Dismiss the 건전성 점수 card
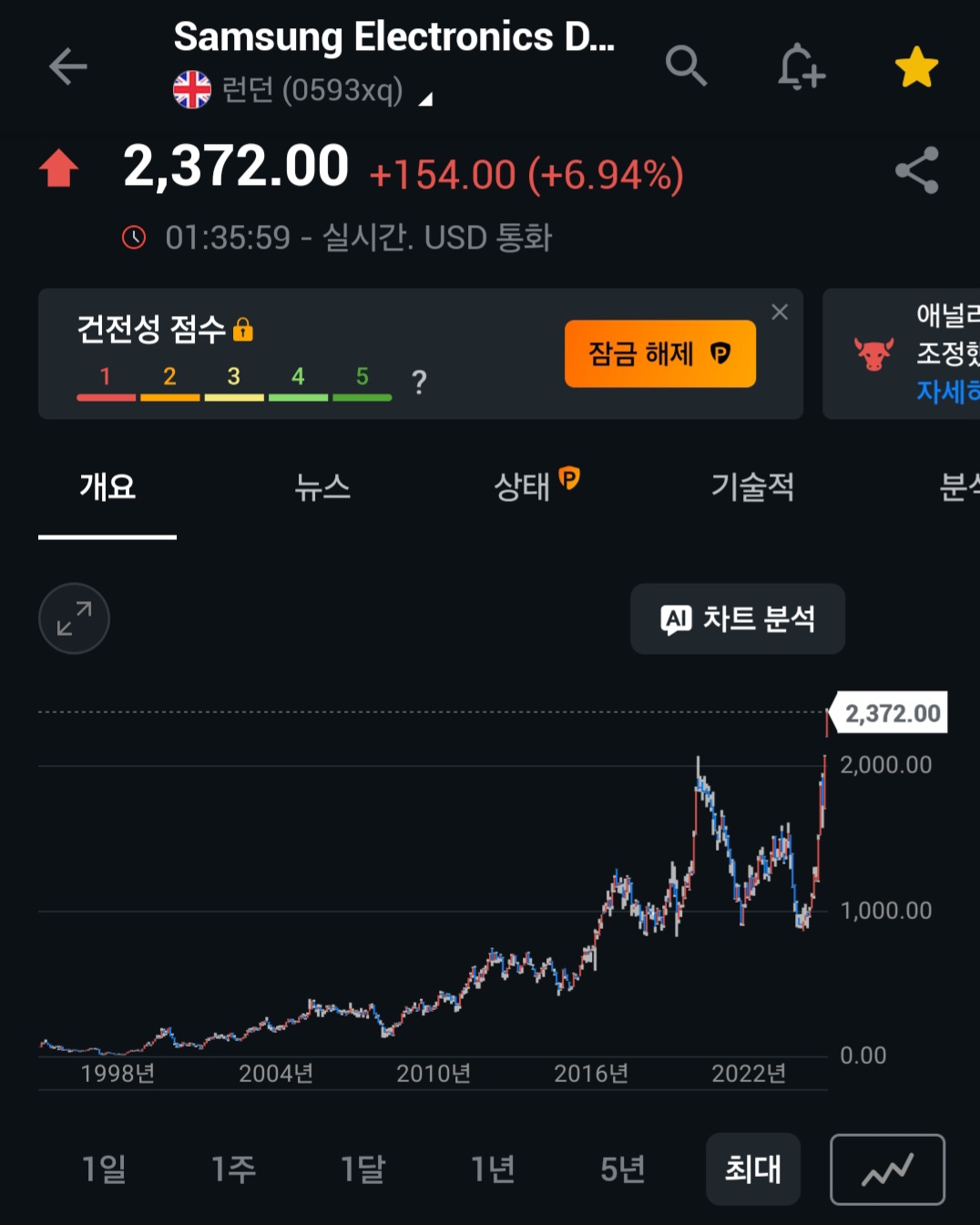This screenshot has width=980, height=1225. point(779,312)
